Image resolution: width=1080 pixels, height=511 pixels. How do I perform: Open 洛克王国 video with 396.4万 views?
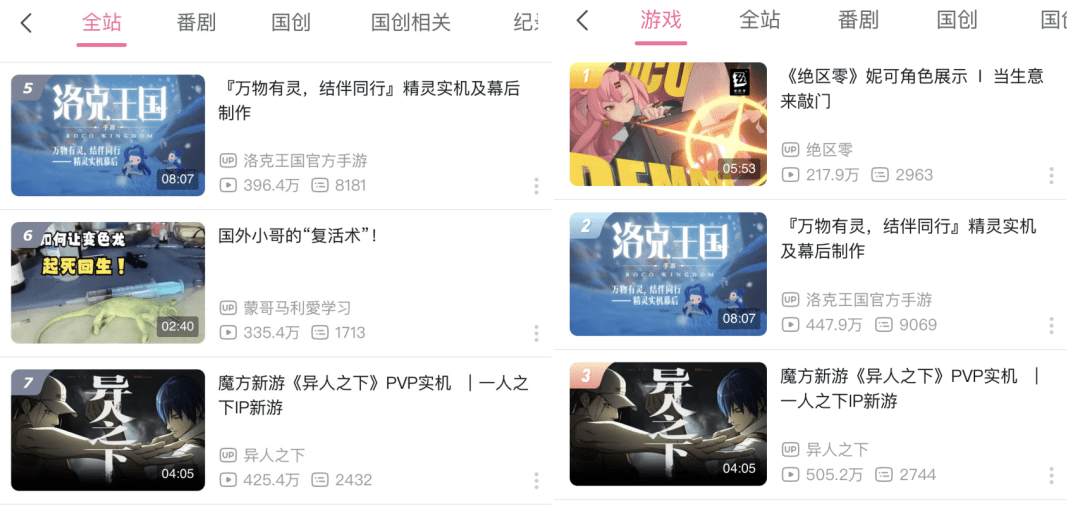click(108, 135)
